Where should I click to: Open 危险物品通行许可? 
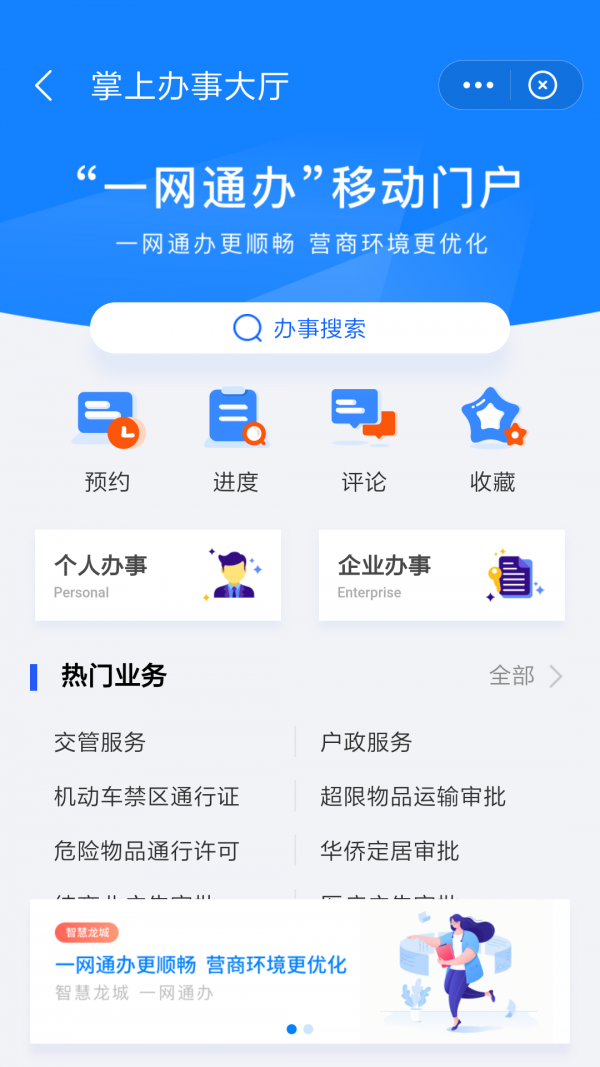click(147, 852)
